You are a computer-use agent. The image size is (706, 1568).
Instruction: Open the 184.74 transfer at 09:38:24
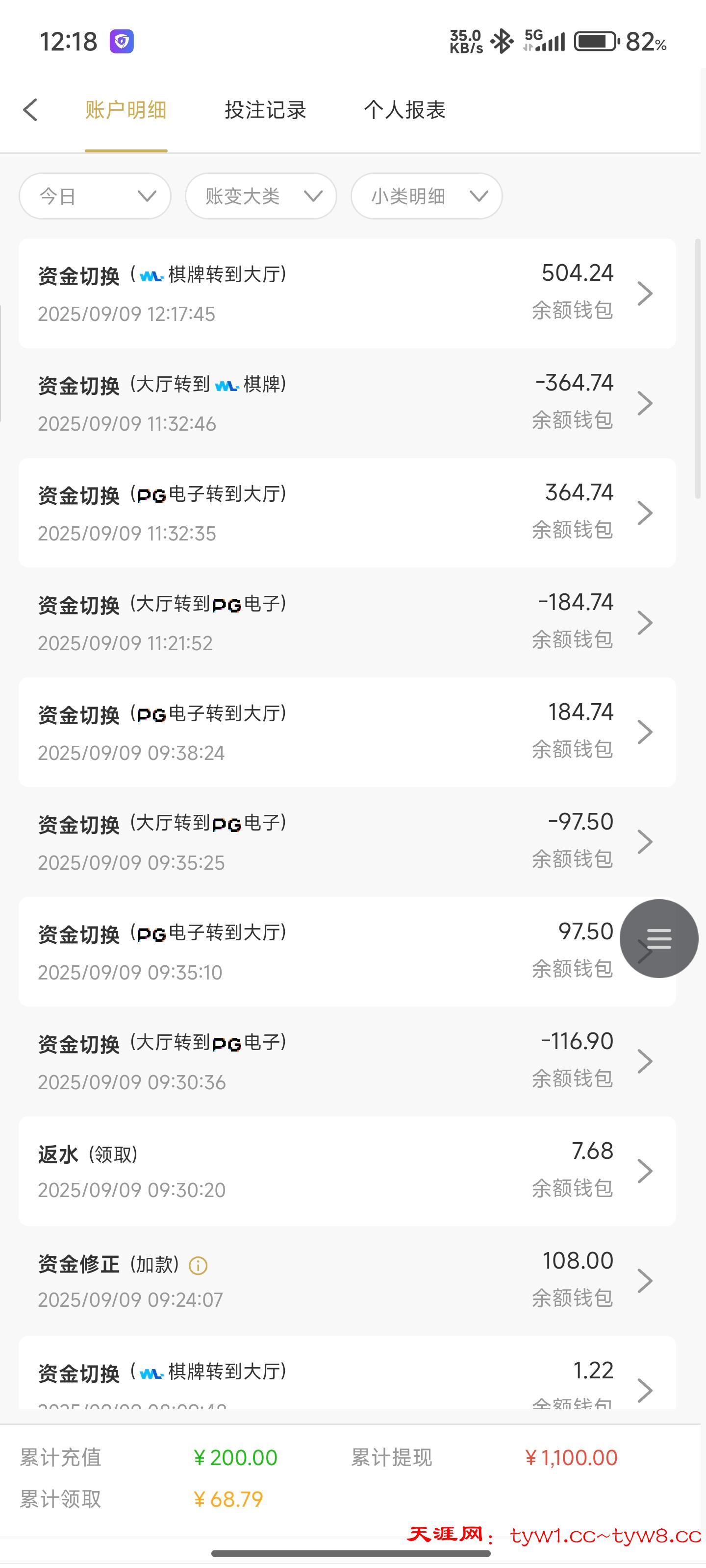tap(347, 732)
